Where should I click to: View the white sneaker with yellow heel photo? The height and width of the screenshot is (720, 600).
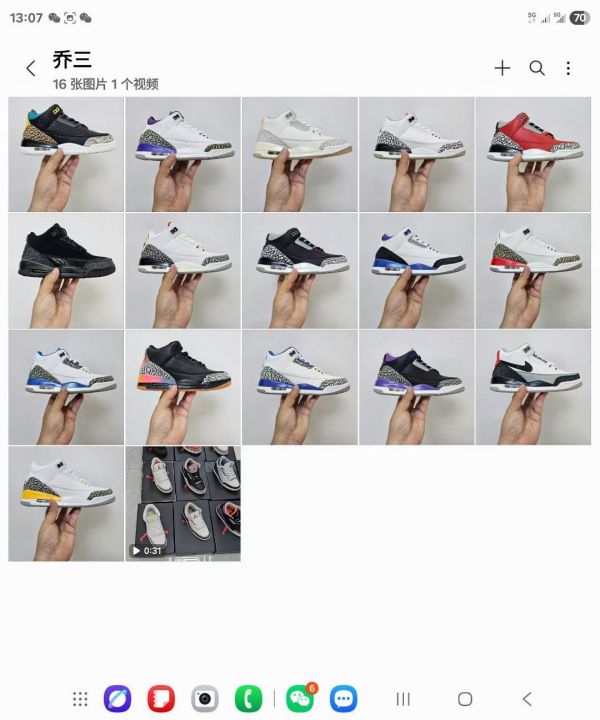coord(66,503)
